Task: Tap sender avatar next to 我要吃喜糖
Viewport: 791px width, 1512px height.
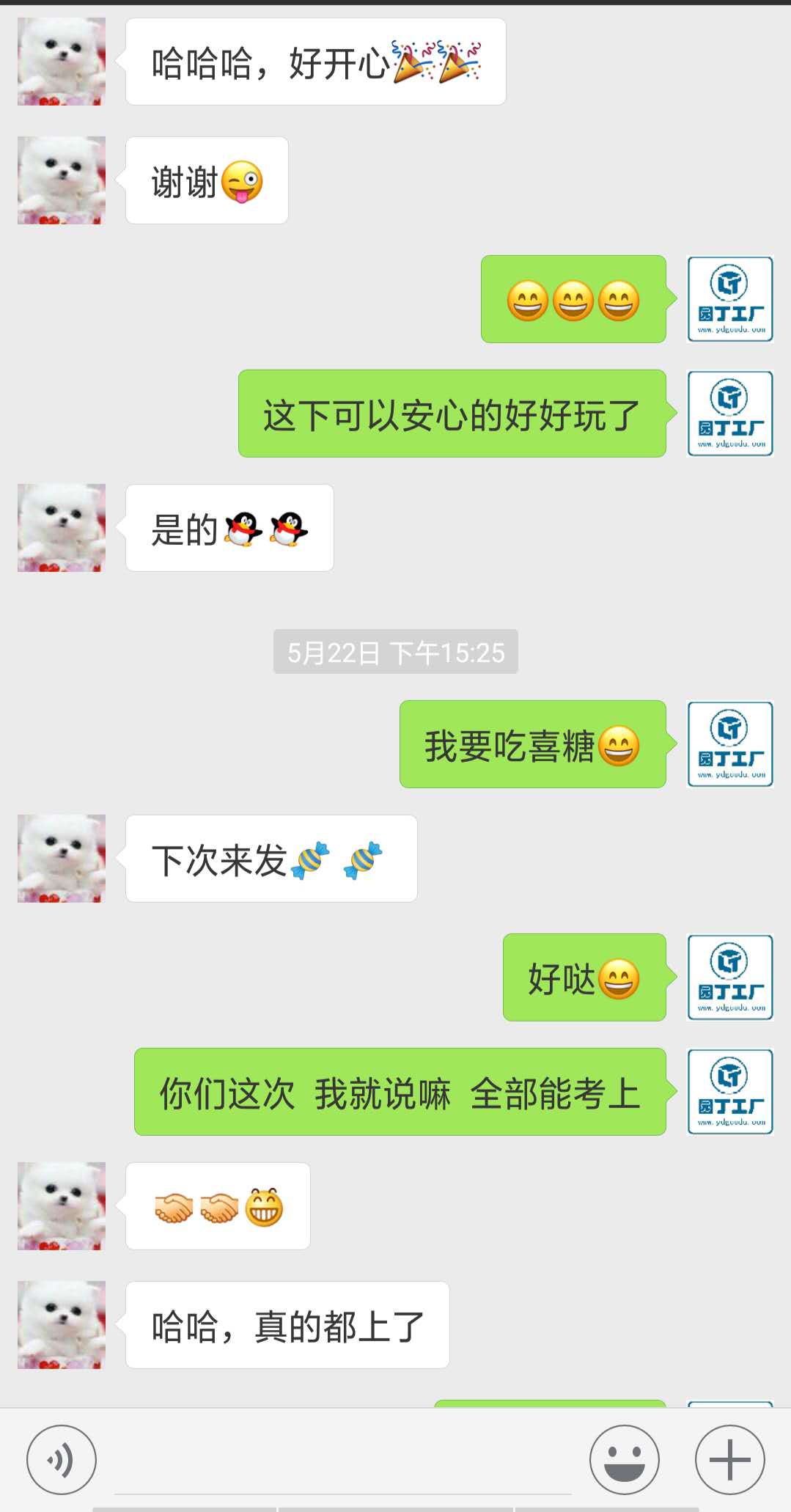Action: 729,744
